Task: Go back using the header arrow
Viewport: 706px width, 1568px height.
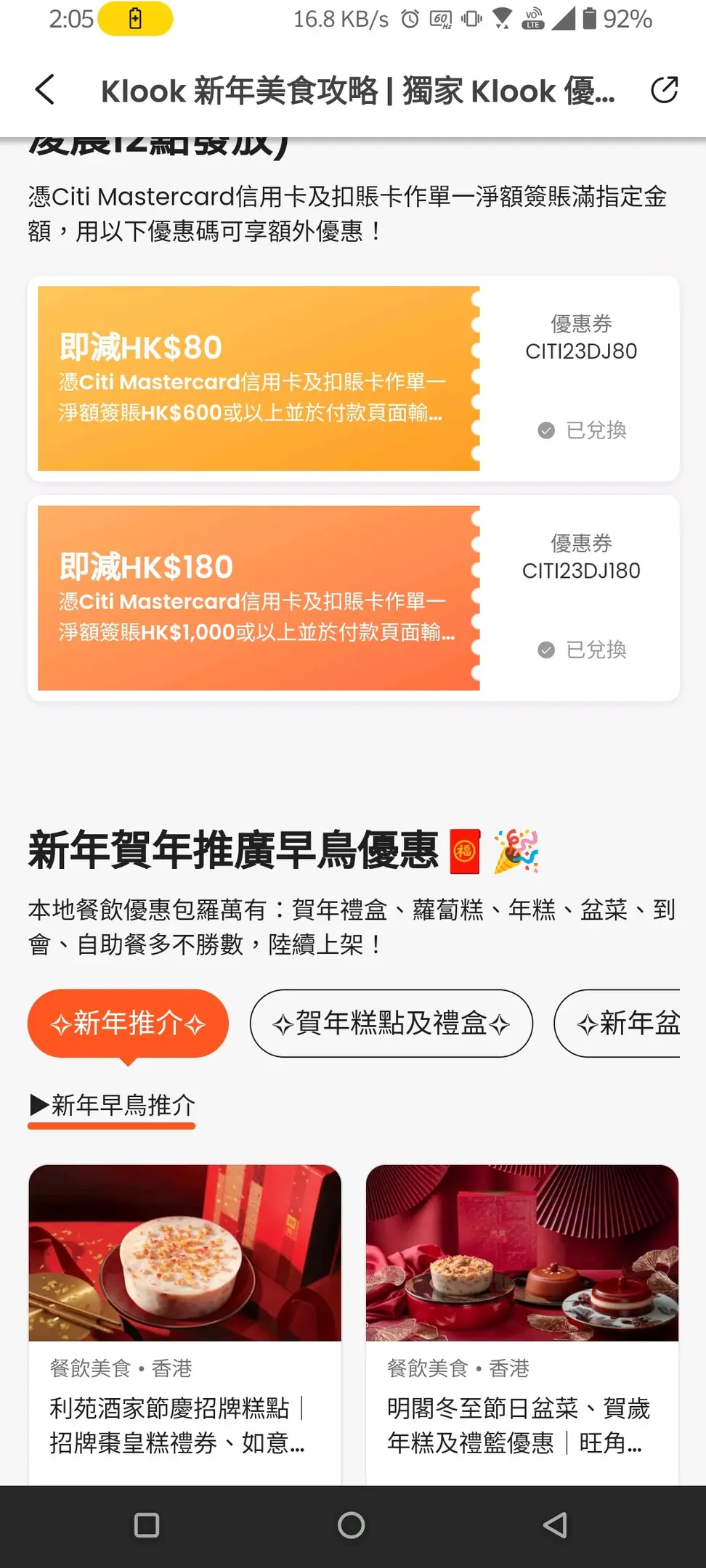Action: point(45,90)
